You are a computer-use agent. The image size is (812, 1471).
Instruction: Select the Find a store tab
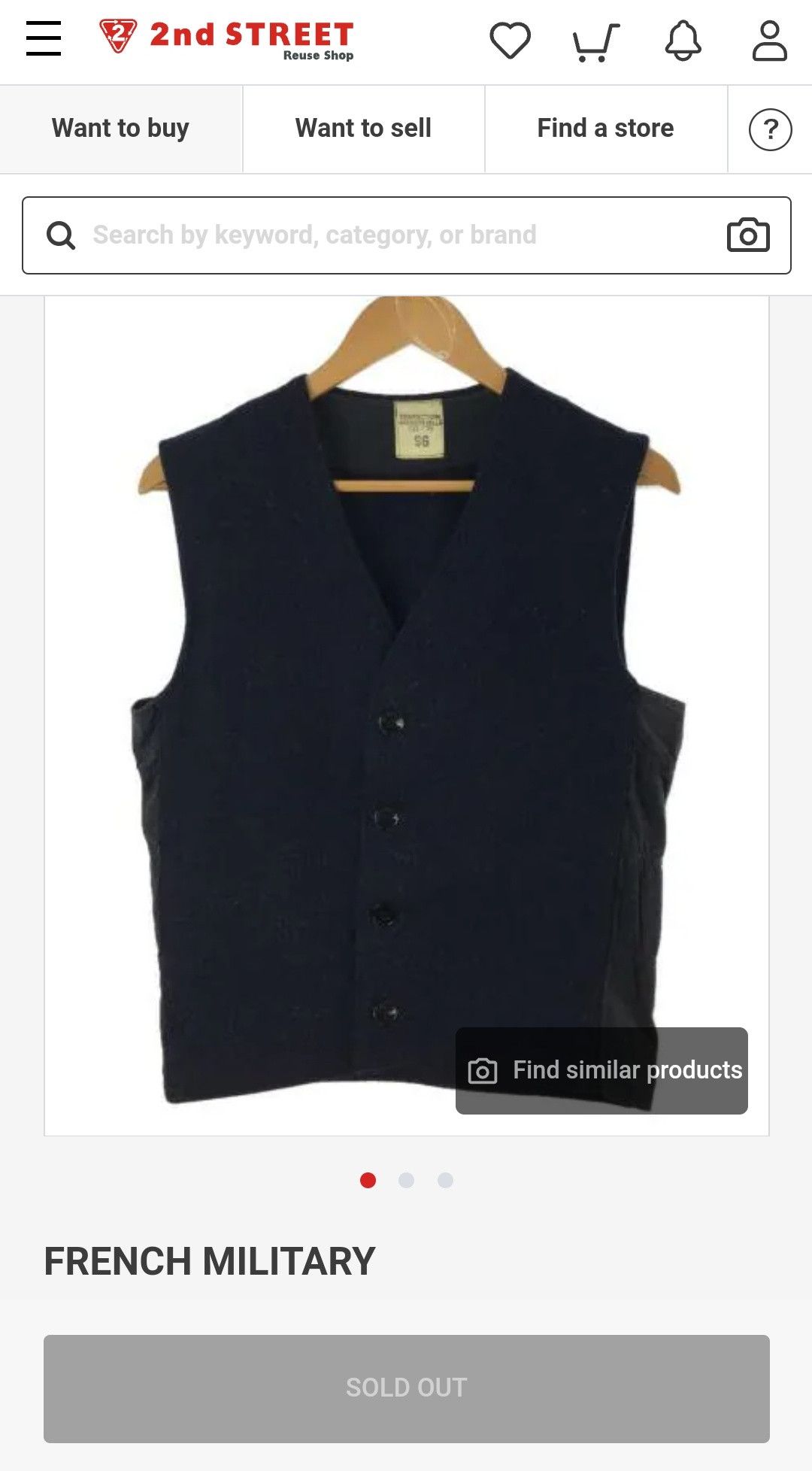pos(606,129)
